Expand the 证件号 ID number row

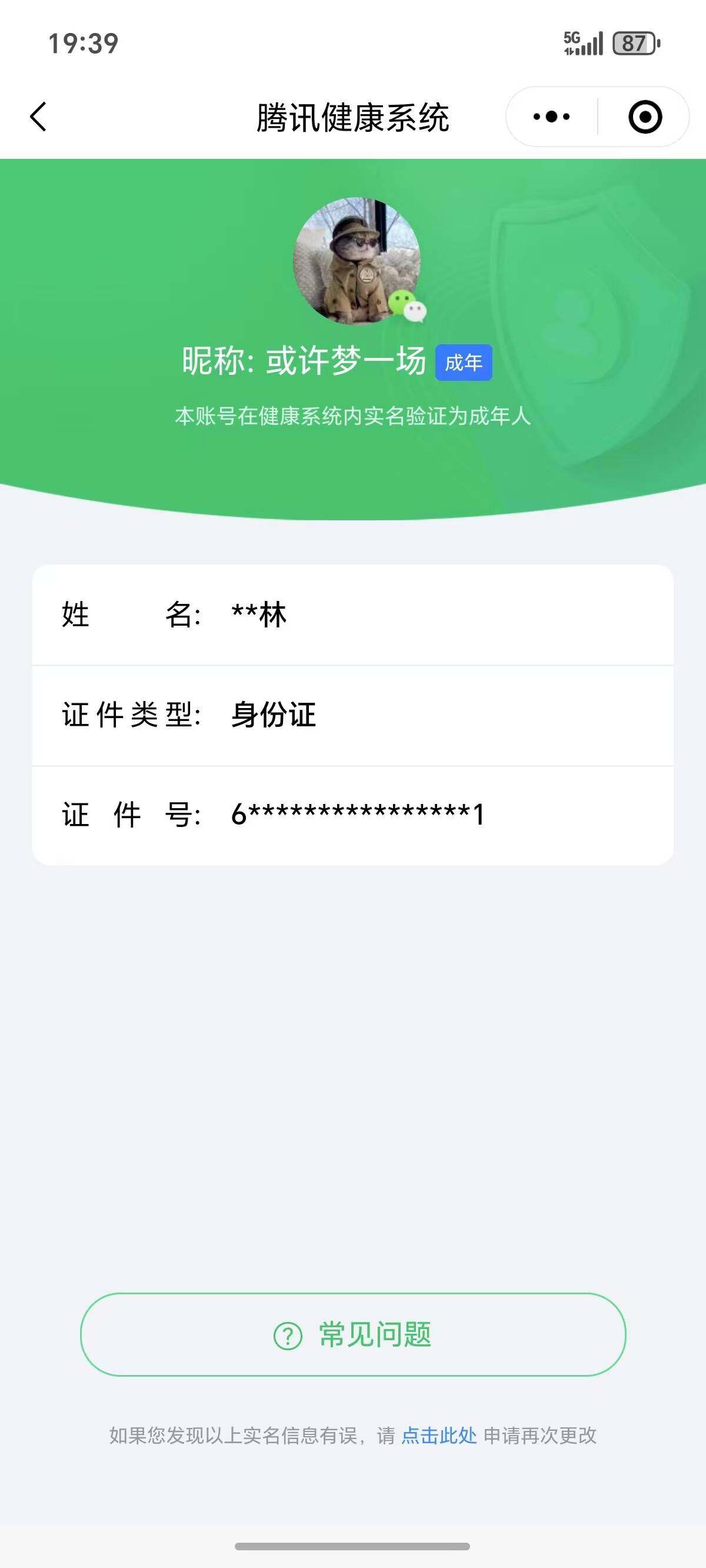click(353, 816)
